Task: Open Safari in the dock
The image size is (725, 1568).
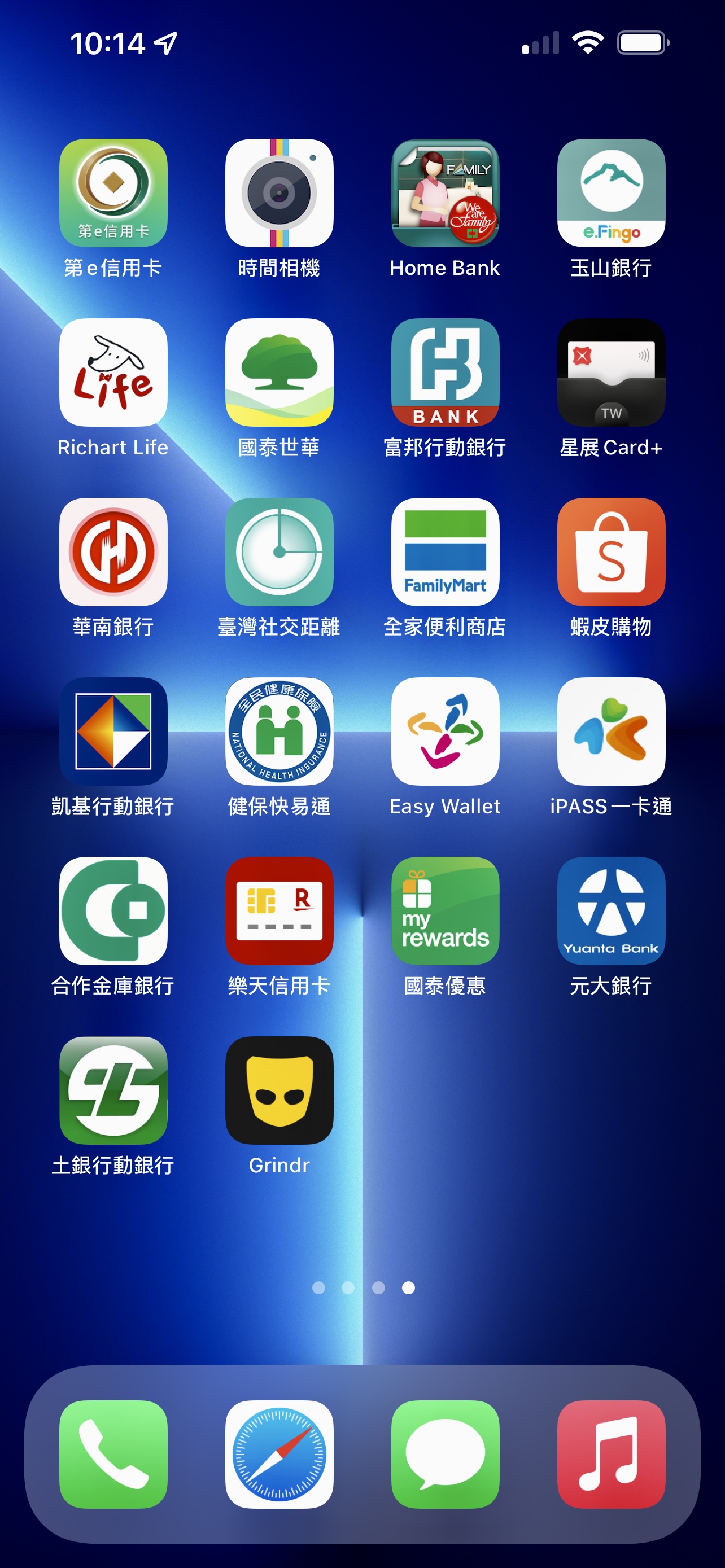Action: coord(279,1455)
